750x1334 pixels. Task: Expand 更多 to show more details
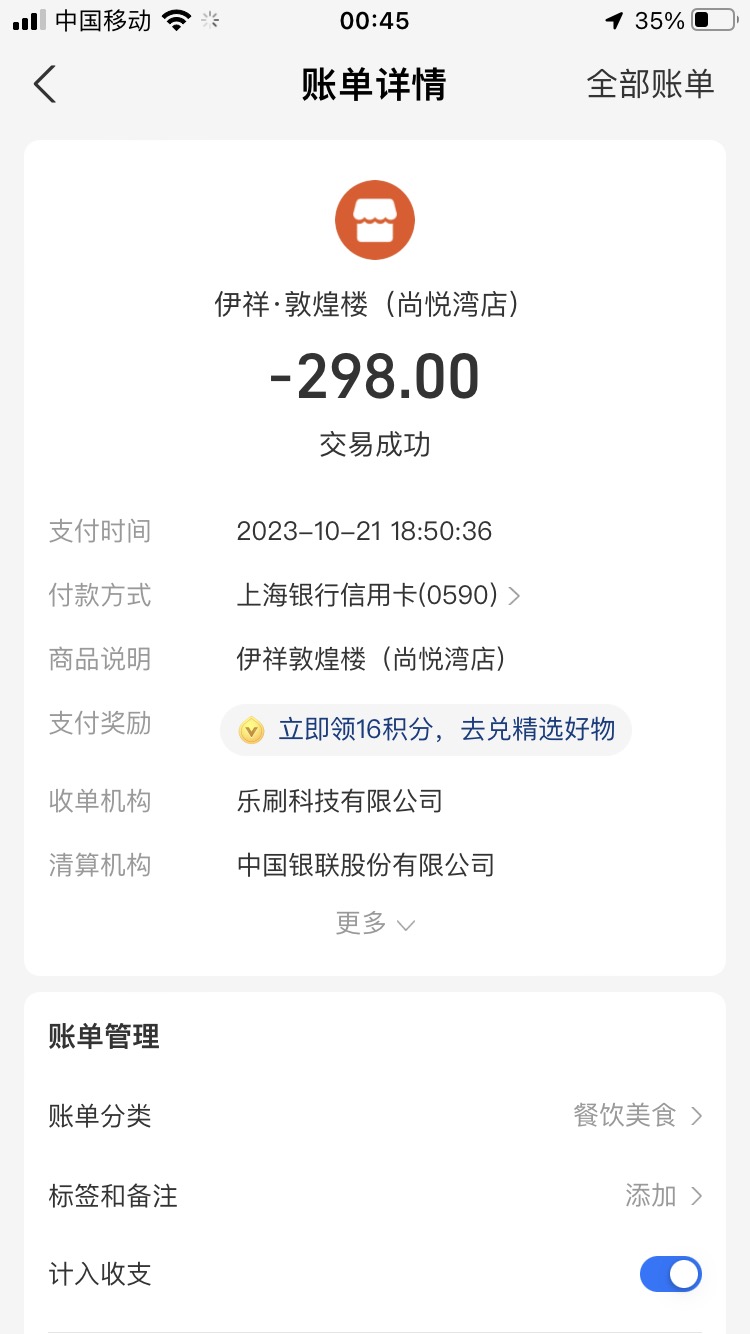(x=375, y=924)
